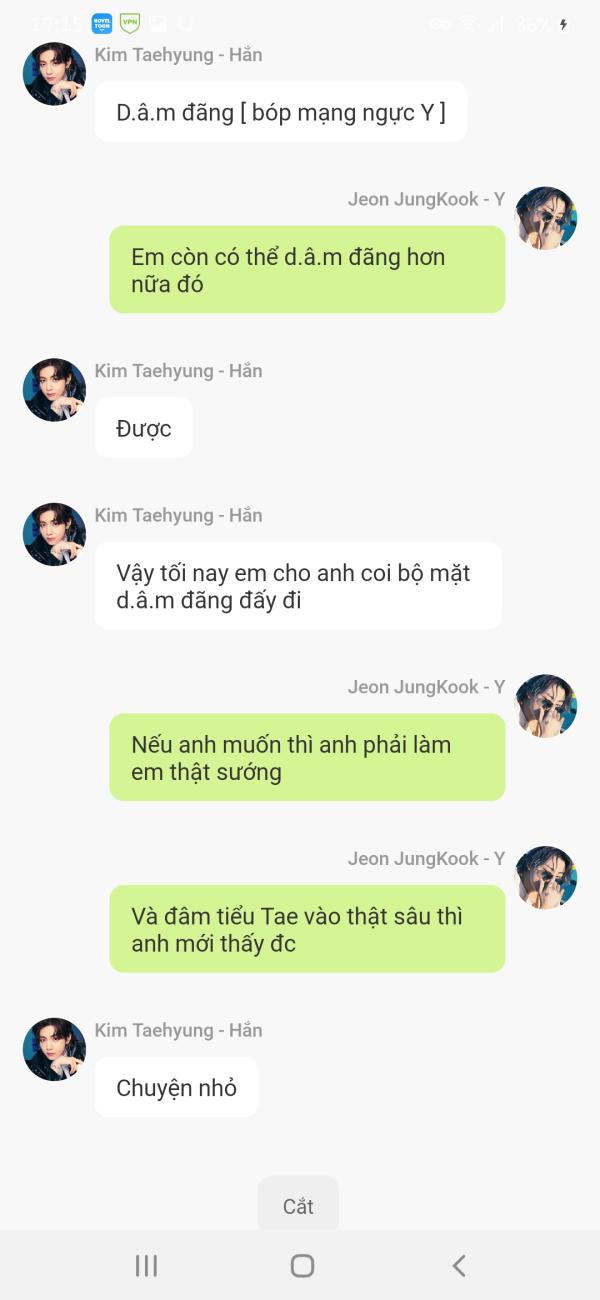Tap the Cắt button

pyautogui.click(x=298, y=1205)
